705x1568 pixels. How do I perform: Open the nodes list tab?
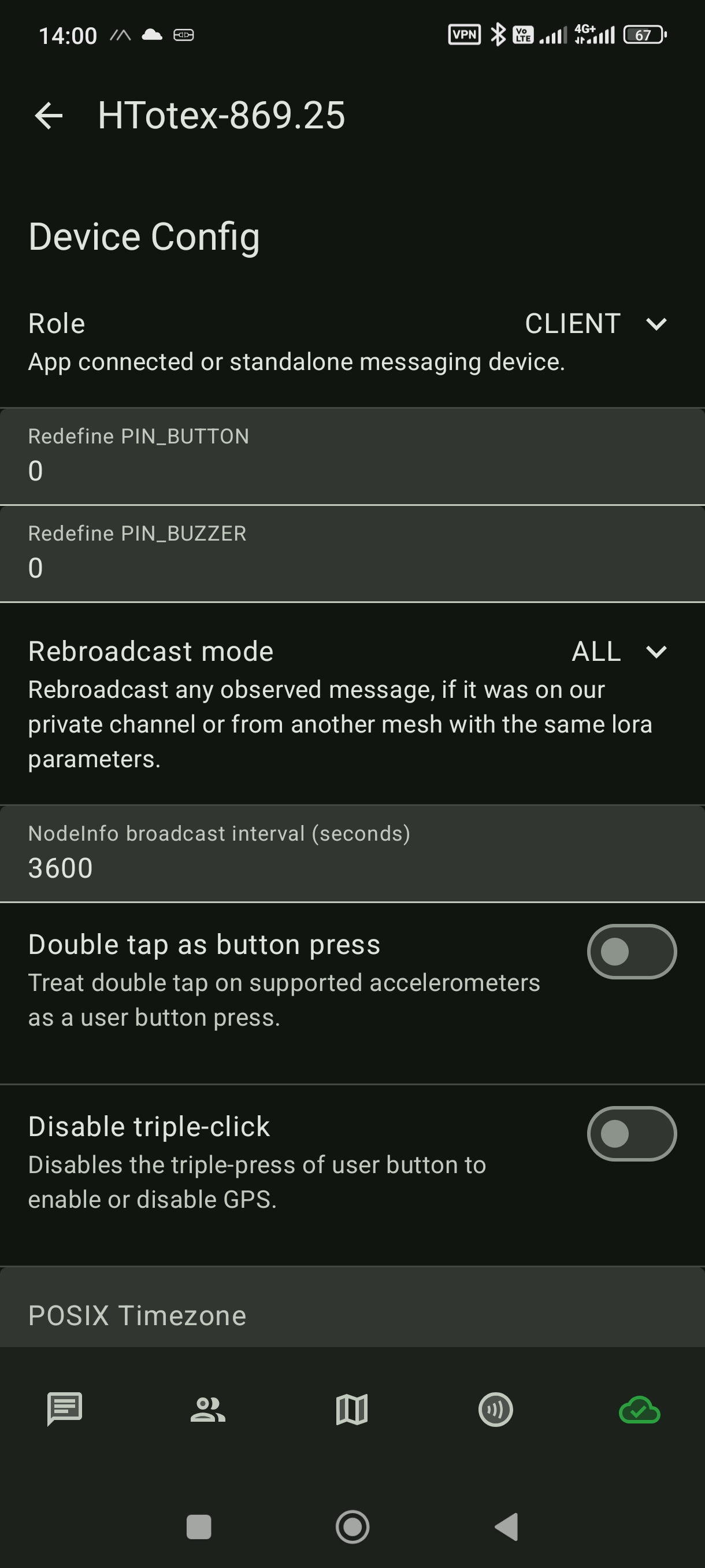(x=208, y=1409)
